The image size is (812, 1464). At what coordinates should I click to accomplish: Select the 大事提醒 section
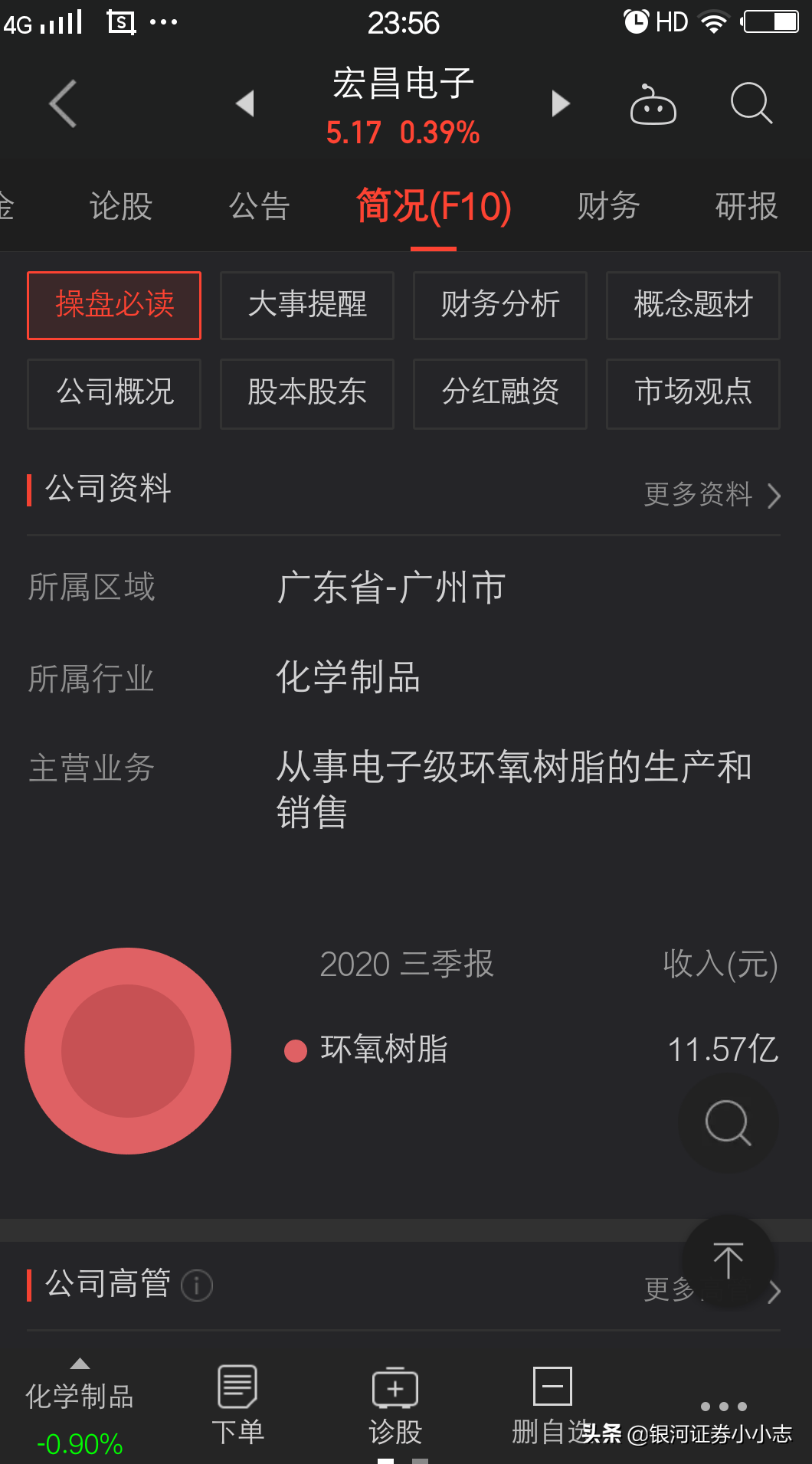tap(307, 305)
